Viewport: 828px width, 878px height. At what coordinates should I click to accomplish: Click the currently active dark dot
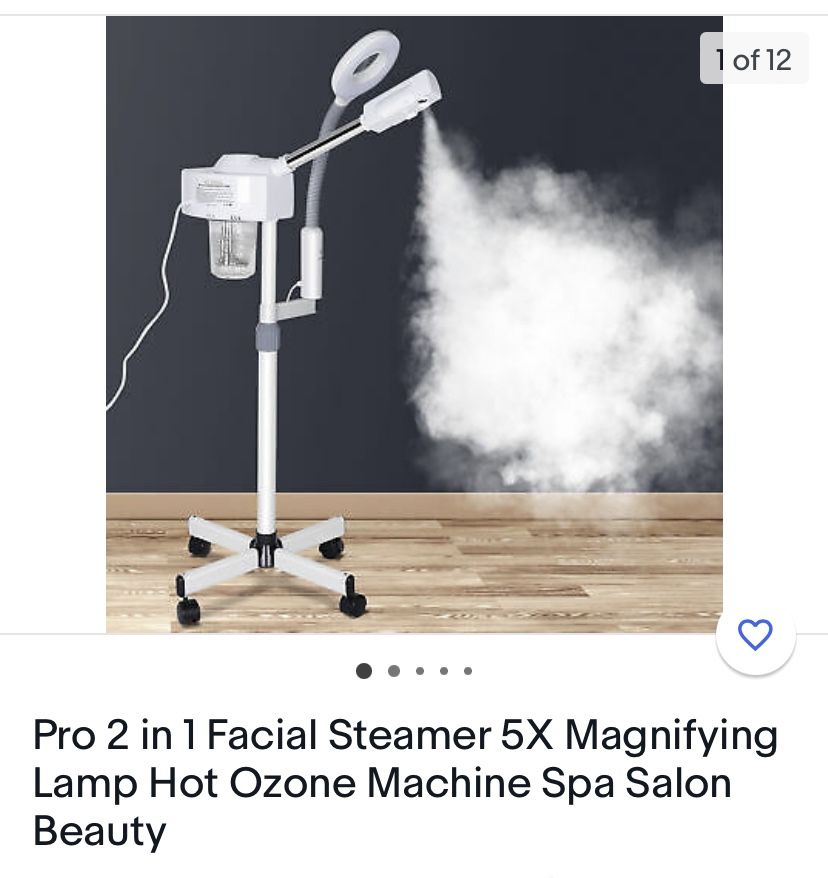tap(364, 671)
